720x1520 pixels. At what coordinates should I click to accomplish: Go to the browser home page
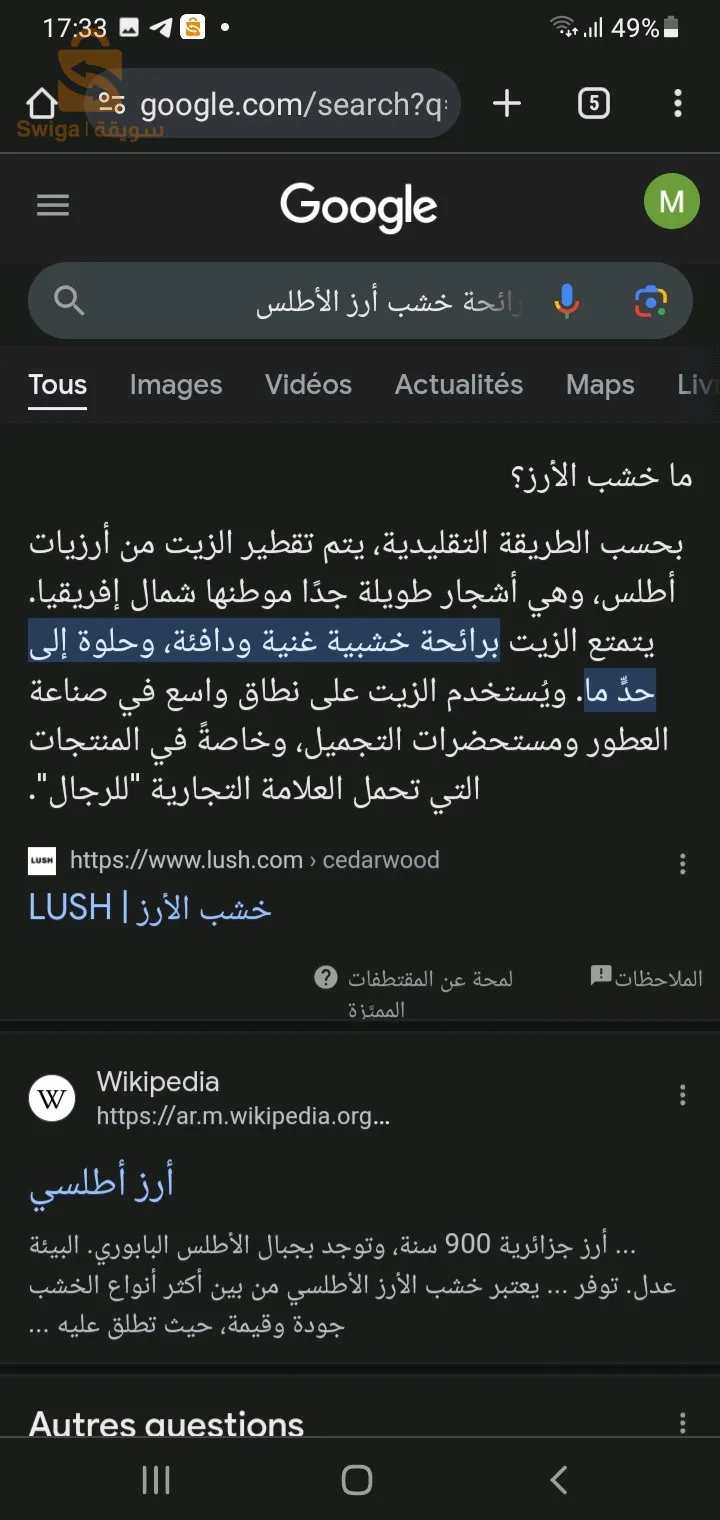[x=42, y=103]
